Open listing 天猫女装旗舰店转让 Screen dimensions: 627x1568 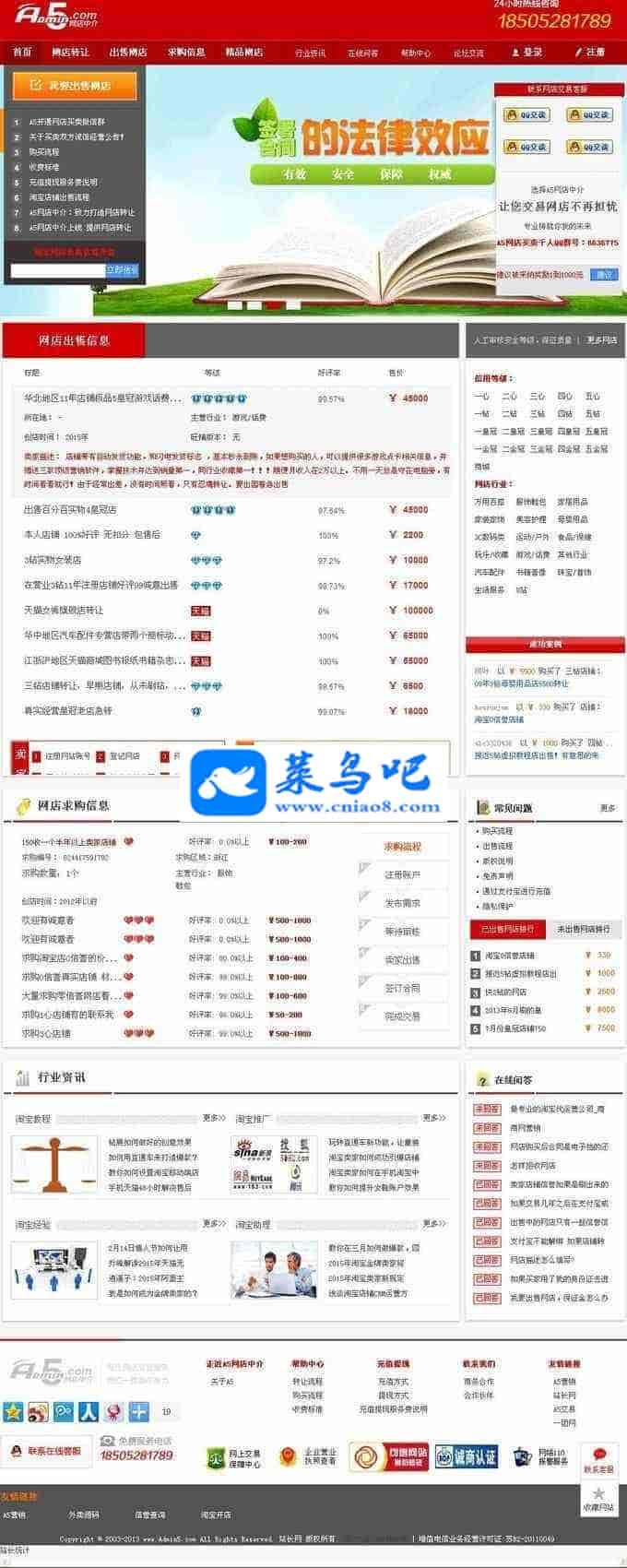64,611
